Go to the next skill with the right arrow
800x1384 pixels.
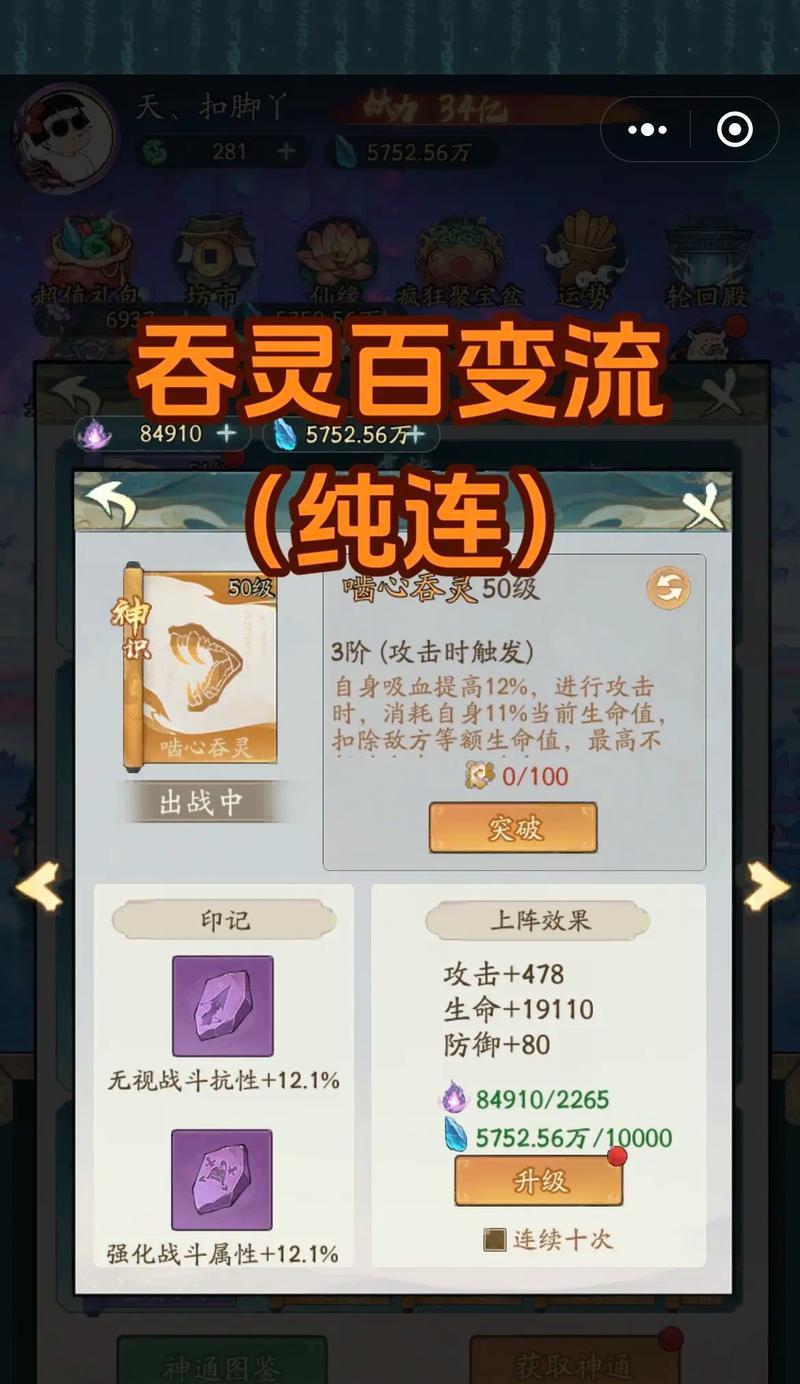[766, 886]
